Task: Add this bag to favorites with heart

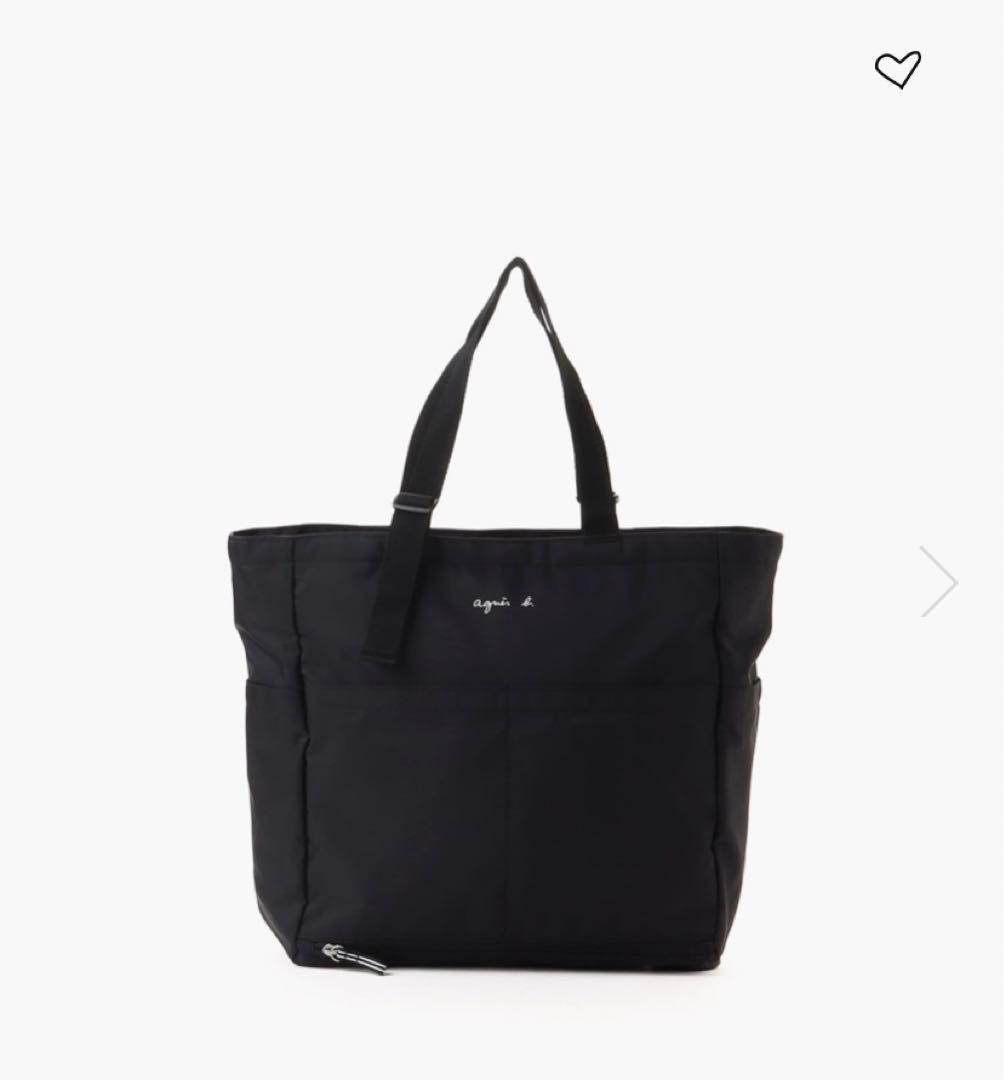Action: [x=897, y=70]
